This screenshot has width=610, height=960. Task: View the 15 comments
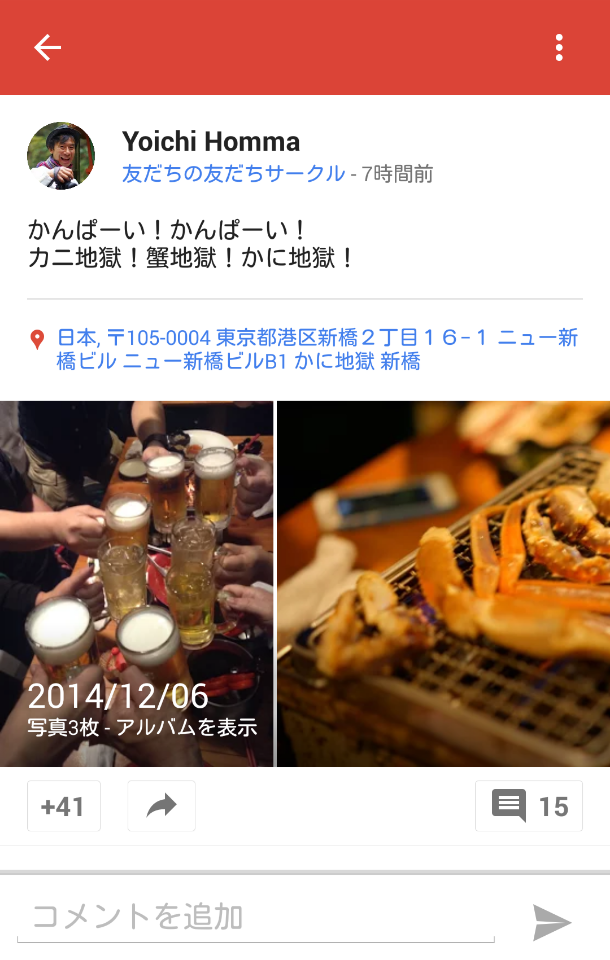[x=528, y=806]
